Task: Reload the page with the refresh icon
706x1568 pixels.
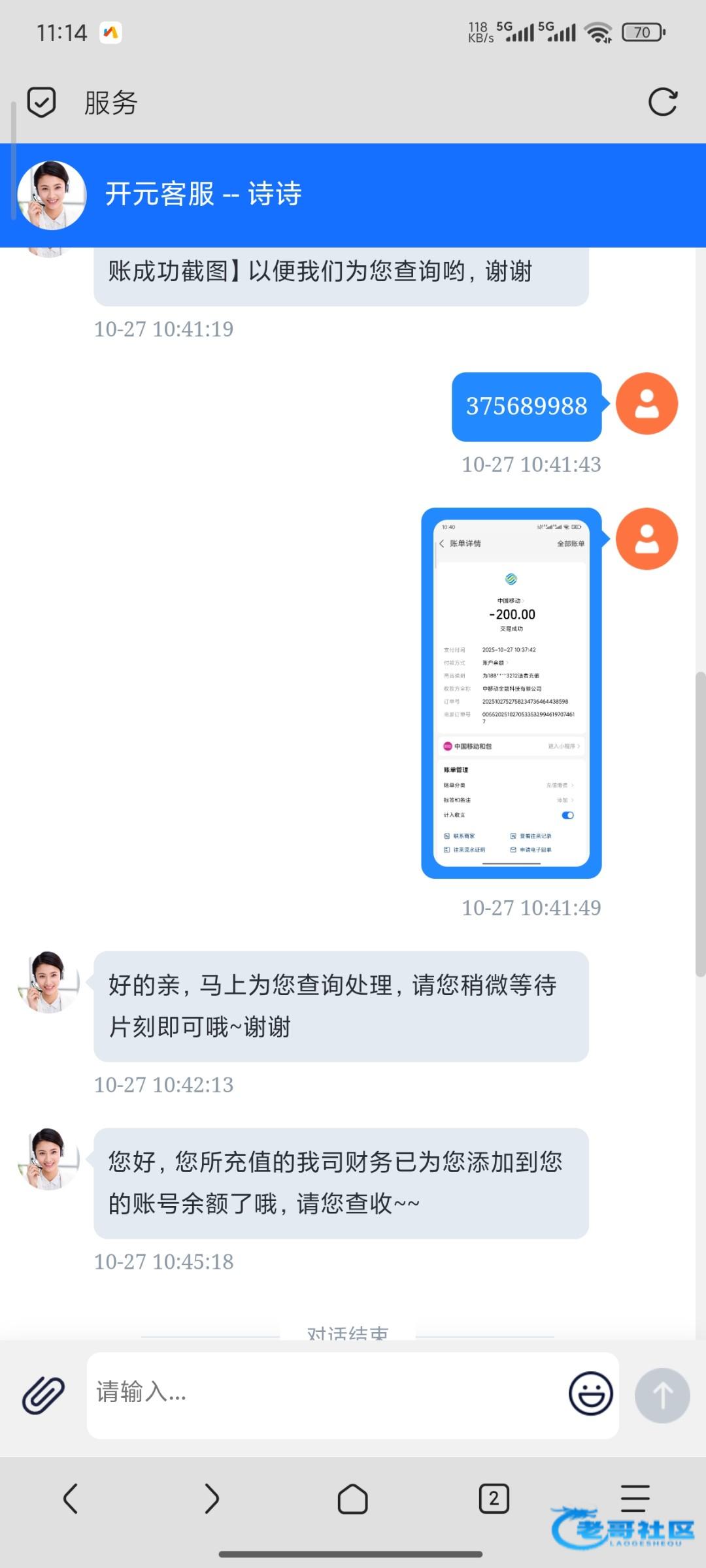Action: coord(662,103)
